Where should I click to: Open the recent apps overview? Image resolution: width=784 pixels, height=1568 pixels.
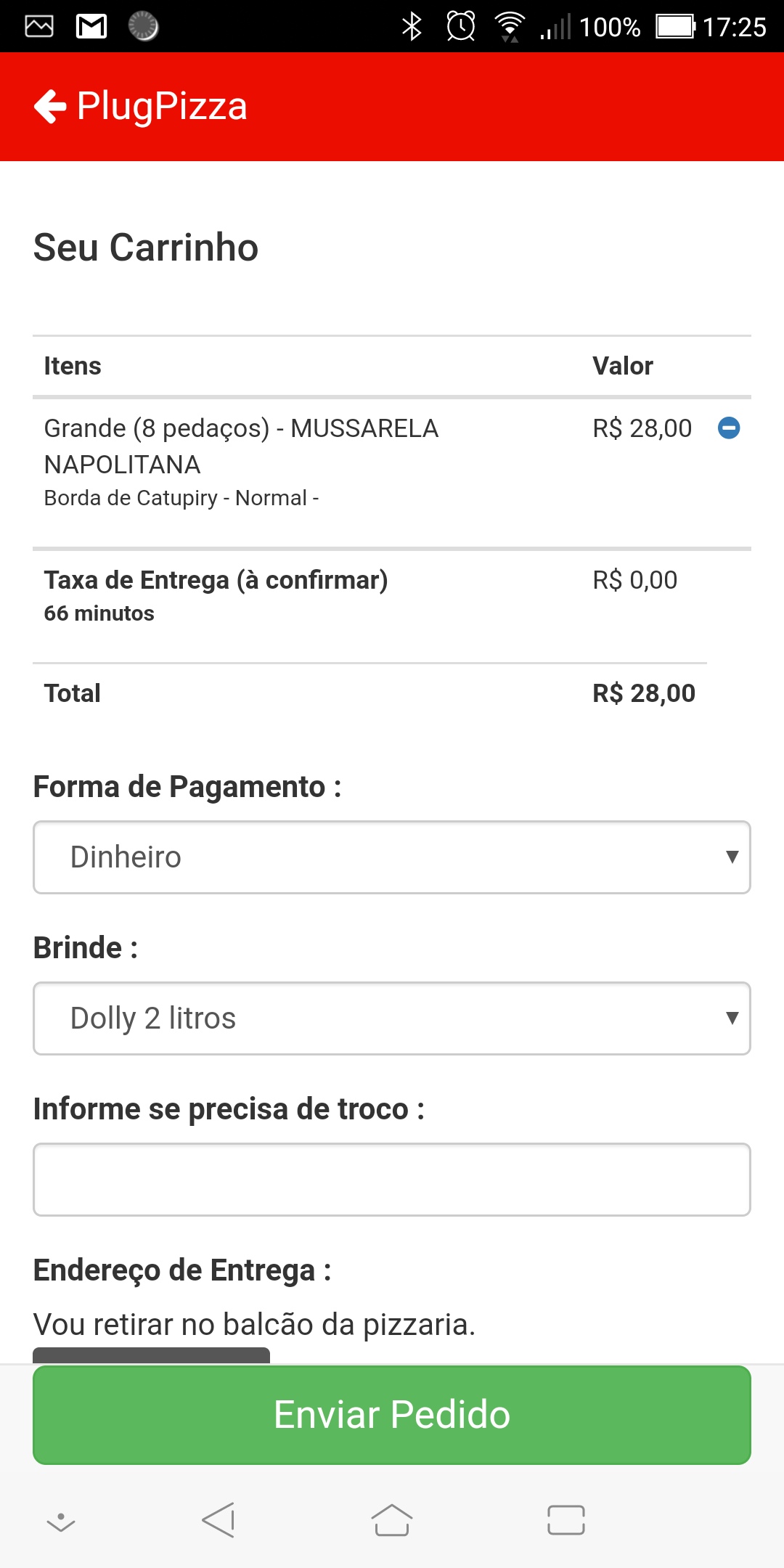pos(566,1520)
